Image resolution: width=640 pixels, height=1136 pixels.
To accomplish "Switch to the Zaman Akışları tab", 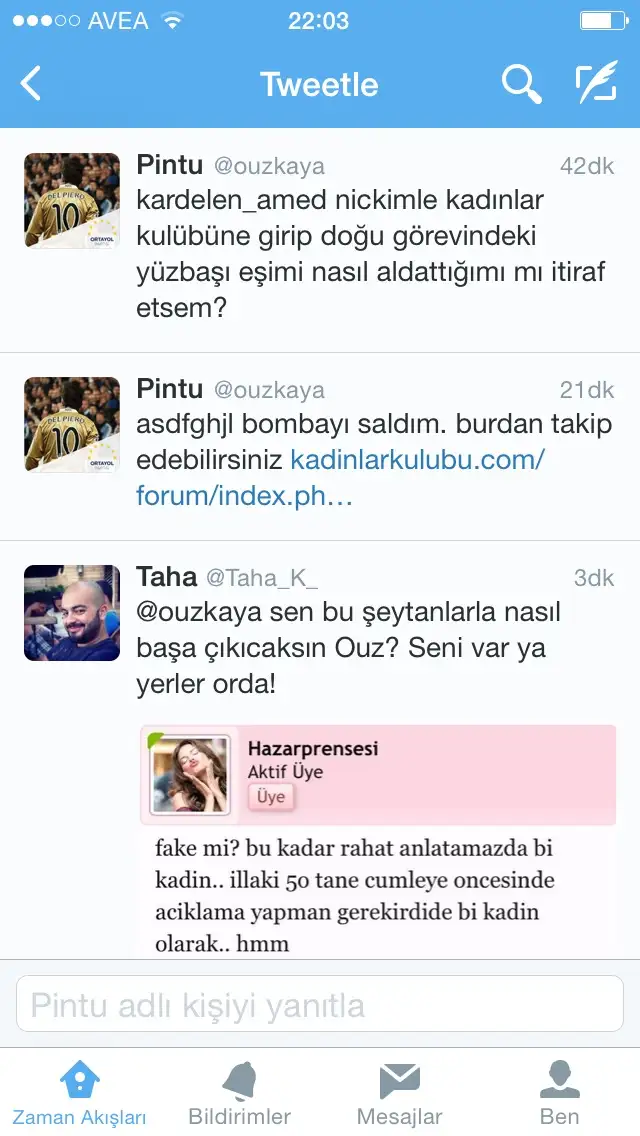I will click(80, 1093).
